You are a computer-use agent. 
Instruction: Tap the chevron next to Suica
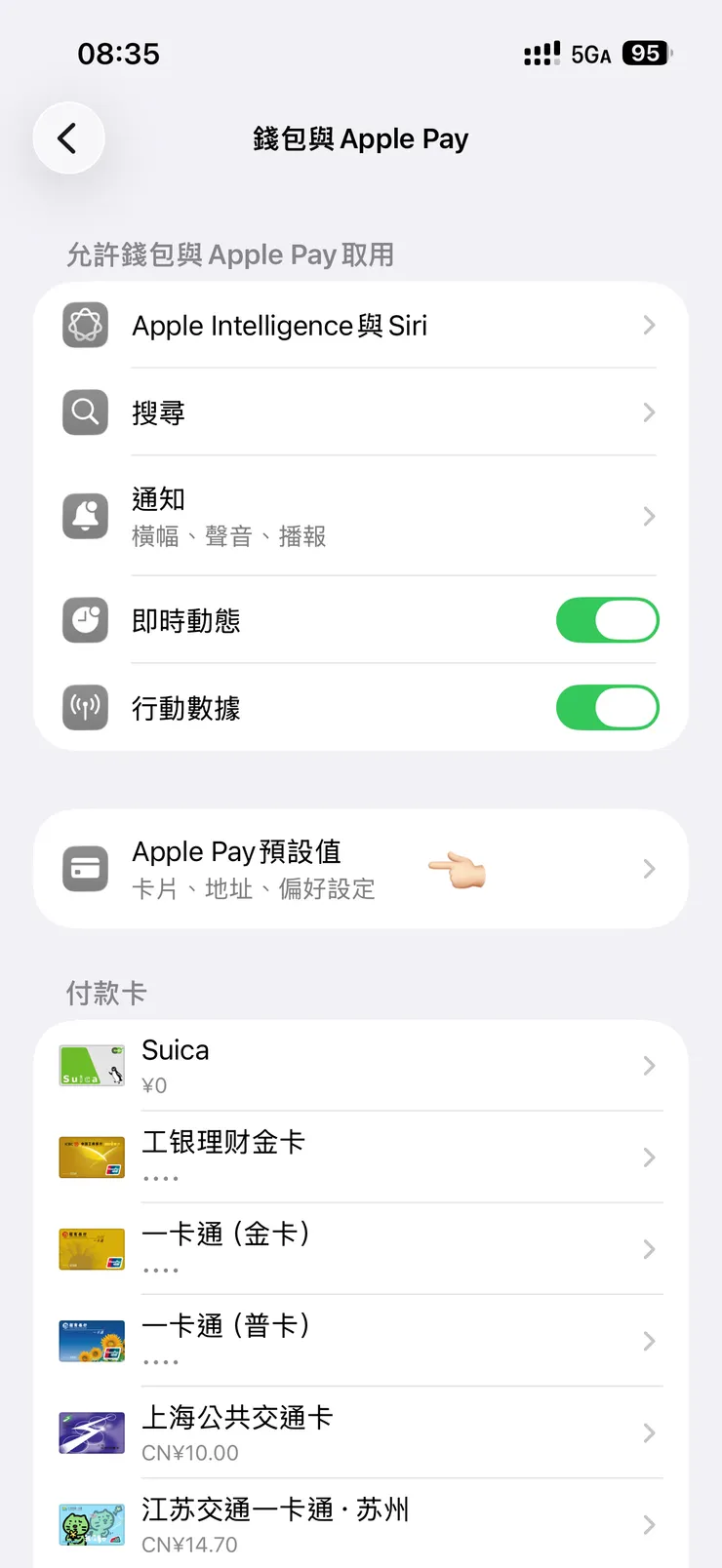point(649,1066)
